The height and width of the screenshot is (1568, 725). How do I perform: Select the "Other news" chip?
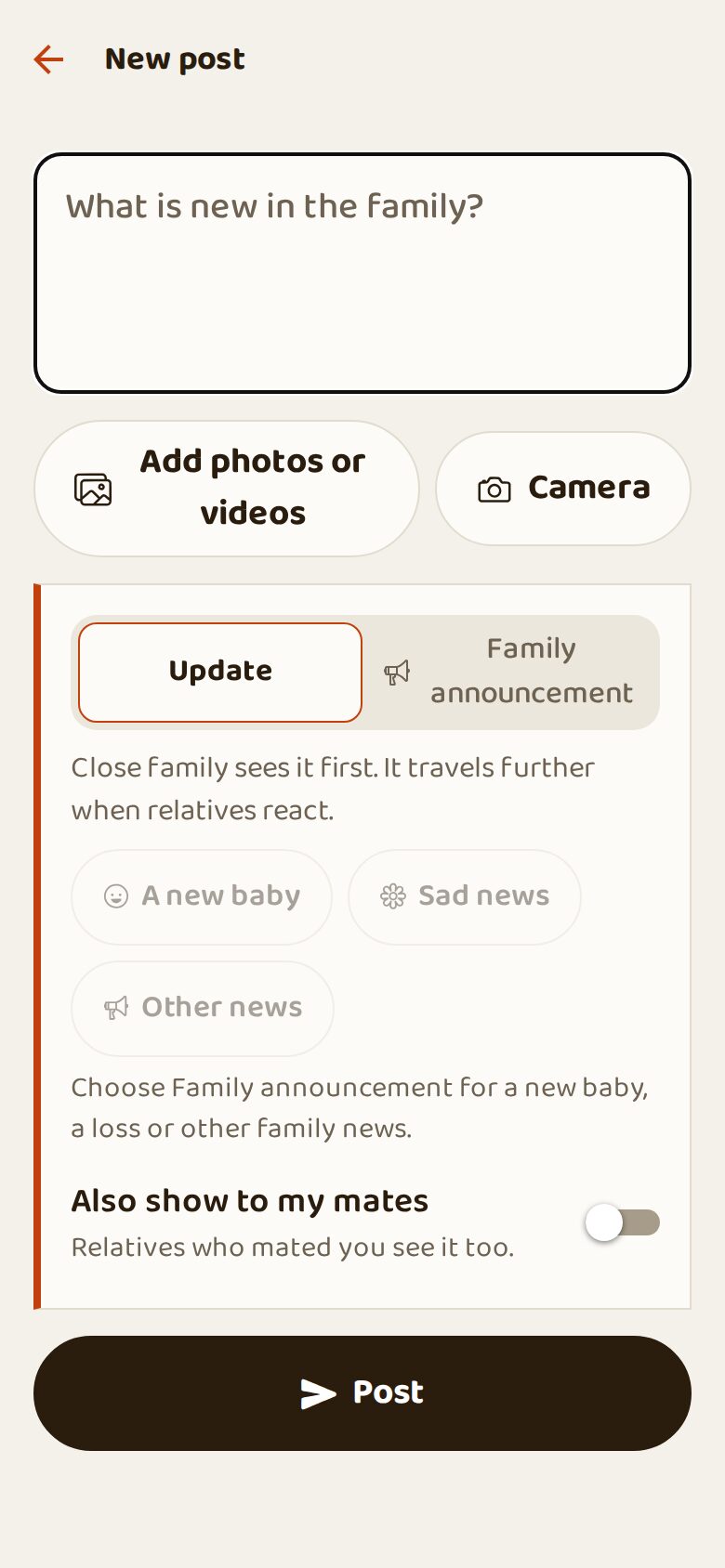[x=203, y=1008]
